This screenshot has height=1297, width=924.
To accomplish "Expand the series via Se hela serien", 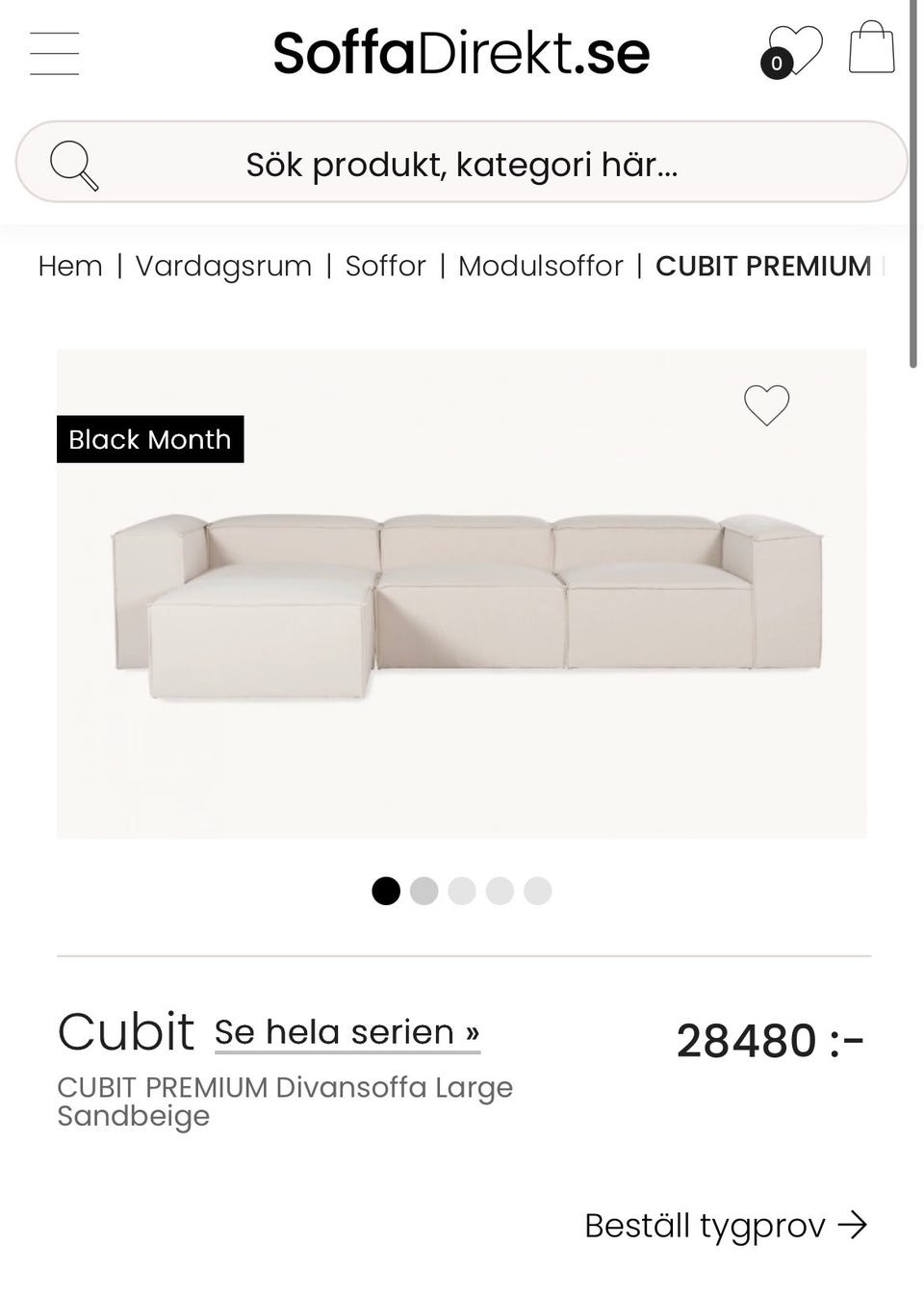I will (346, 1031).
